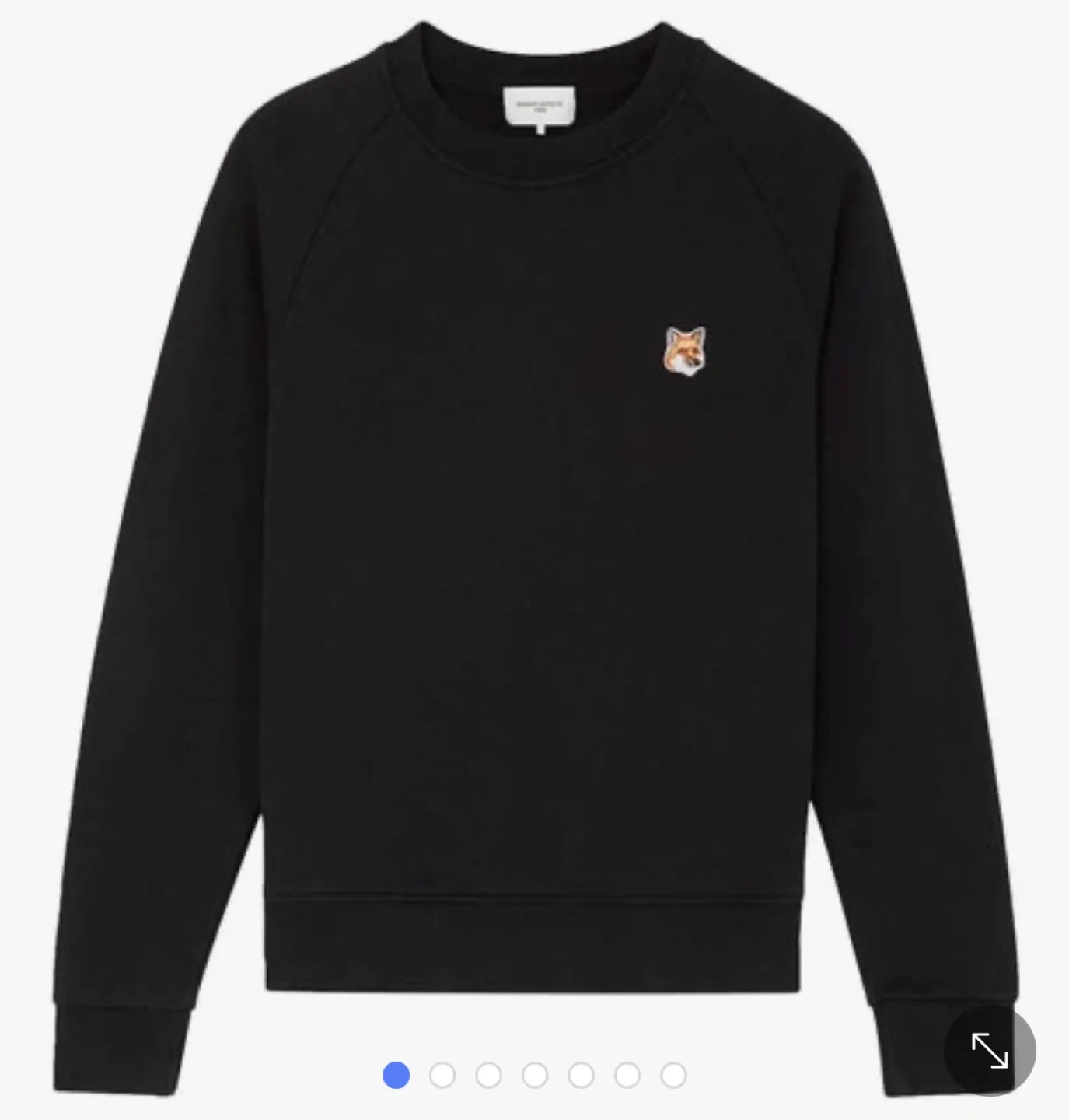Select the last image indicator dot

point(673,1076)
